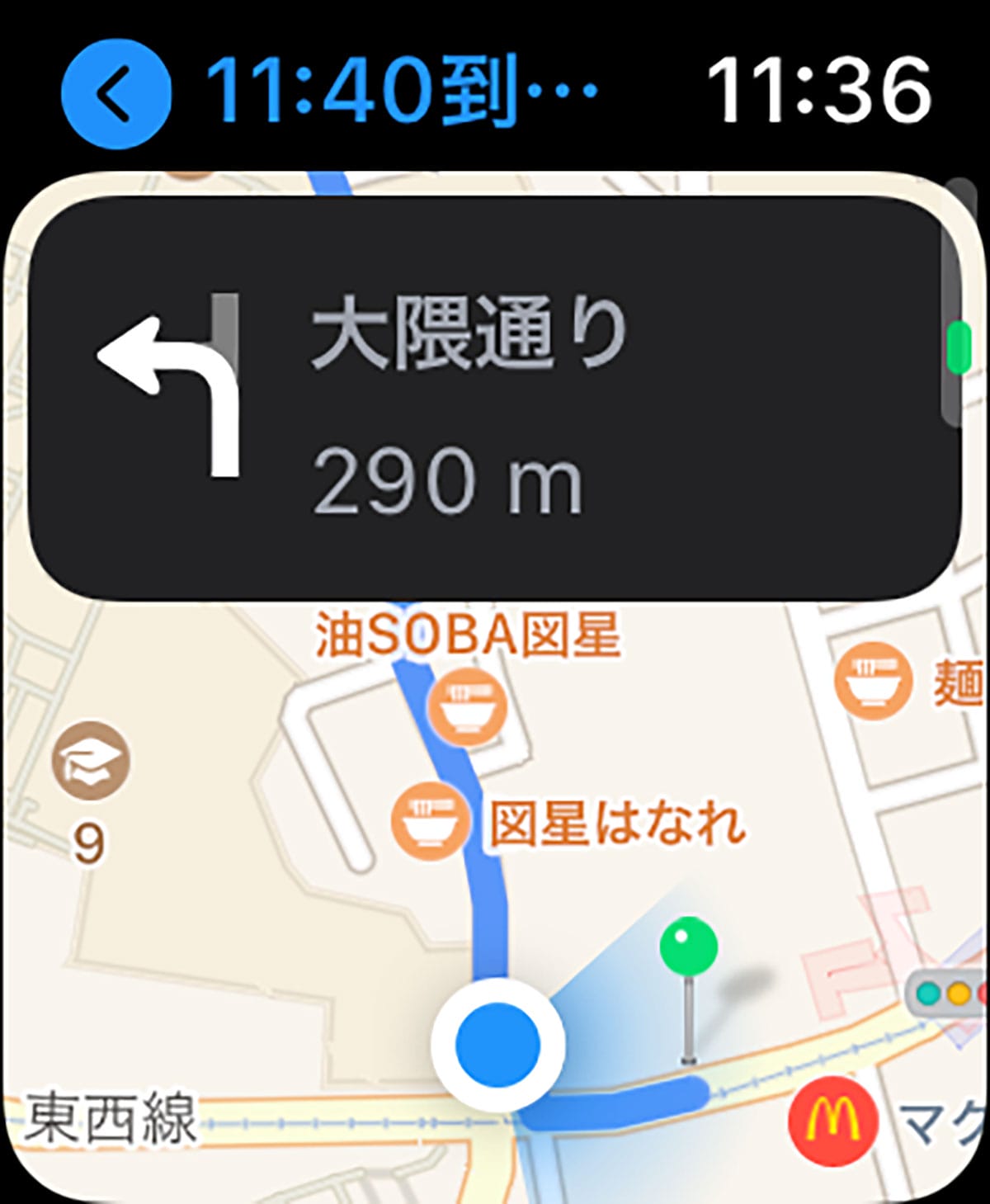The width and height of the screenshot is (990, 1204).
Task: Select the 図星はなれ restaurant marker
Action: [430, 821]
